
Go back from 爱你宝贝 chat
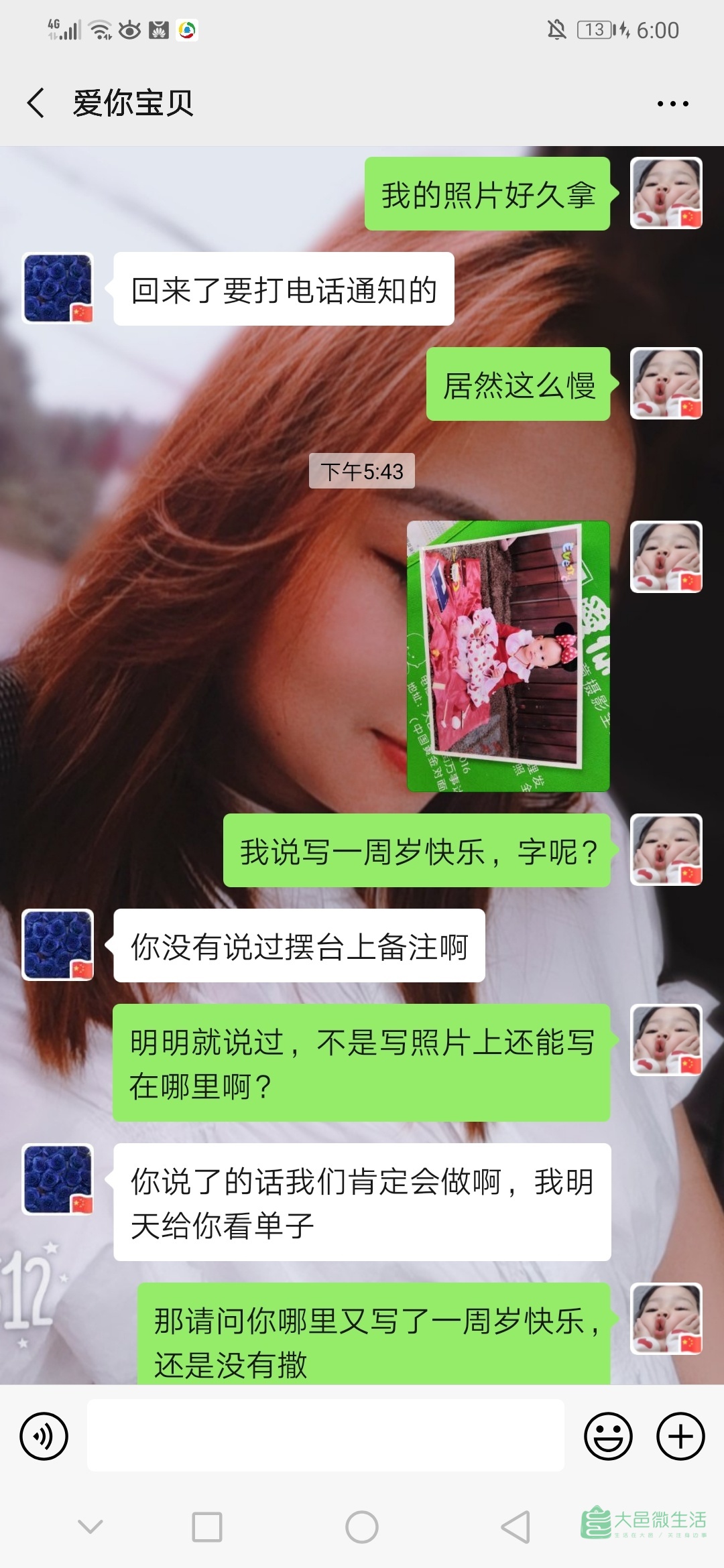[36, 103]
